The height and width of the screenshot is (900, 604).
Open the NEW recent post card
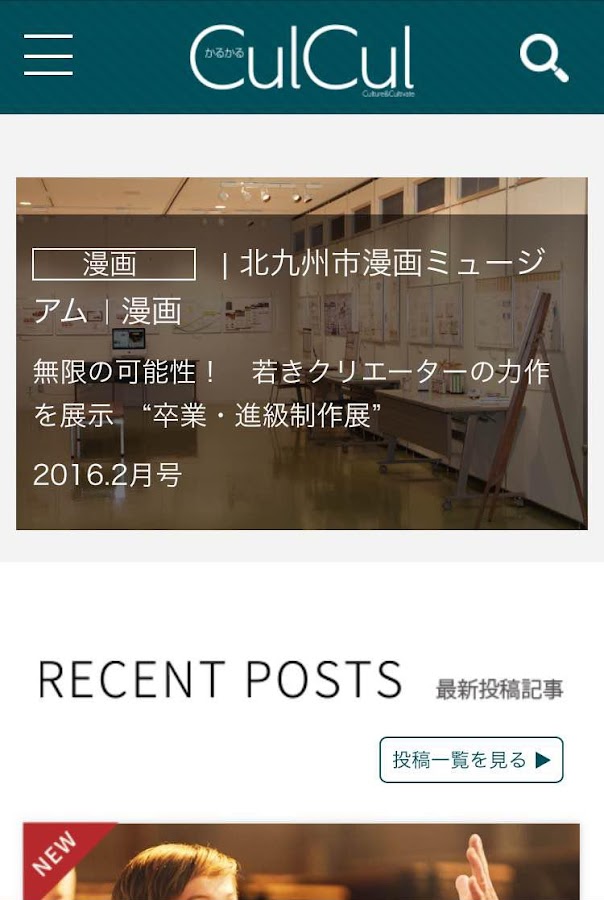(301, 862)
